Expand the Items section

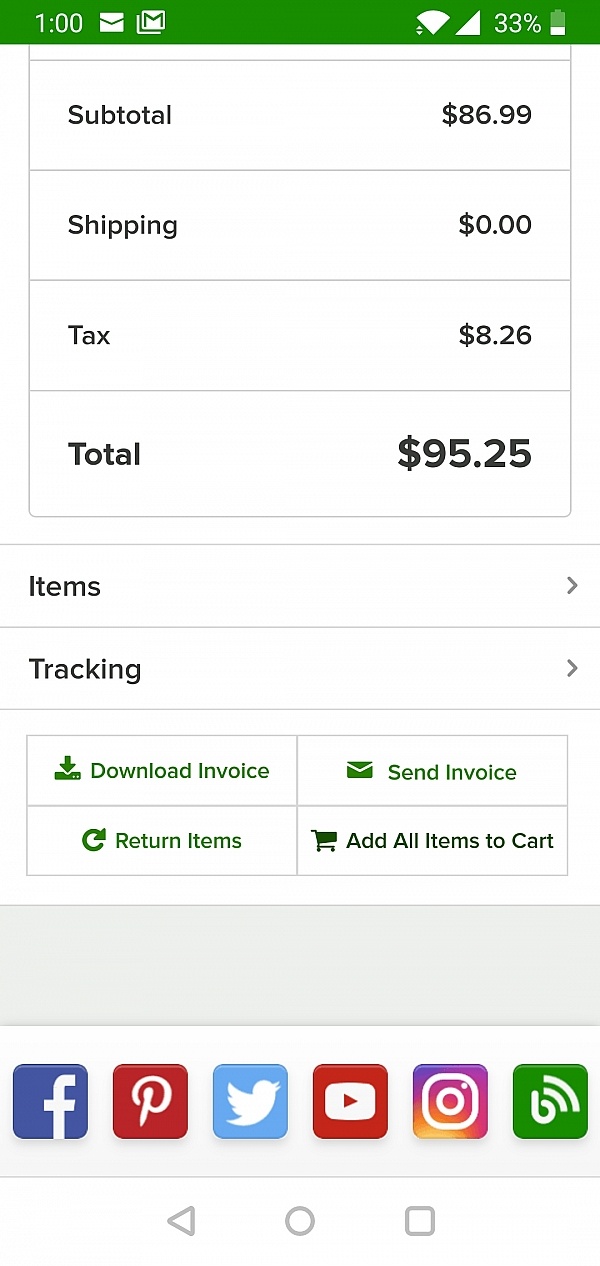coord(300,586)
